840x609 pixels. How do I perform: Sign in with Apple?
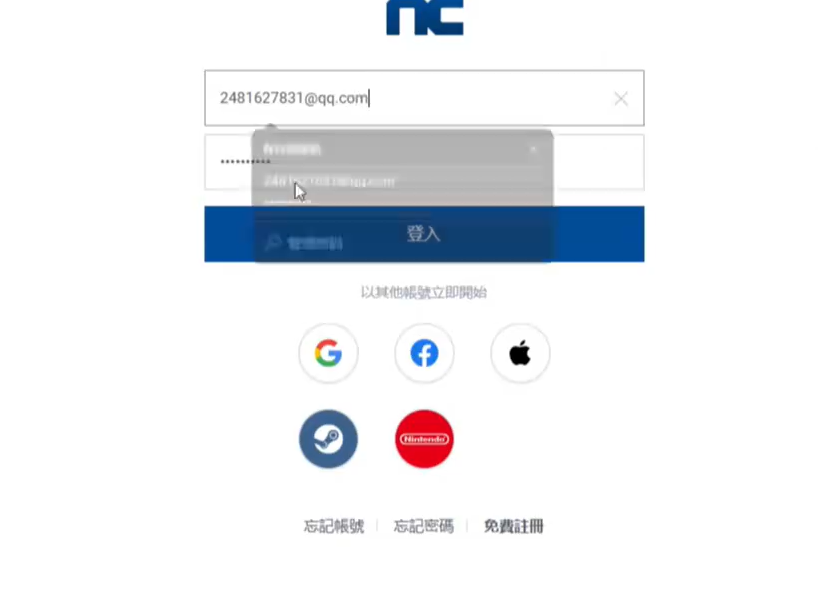[x=520, y=353]
